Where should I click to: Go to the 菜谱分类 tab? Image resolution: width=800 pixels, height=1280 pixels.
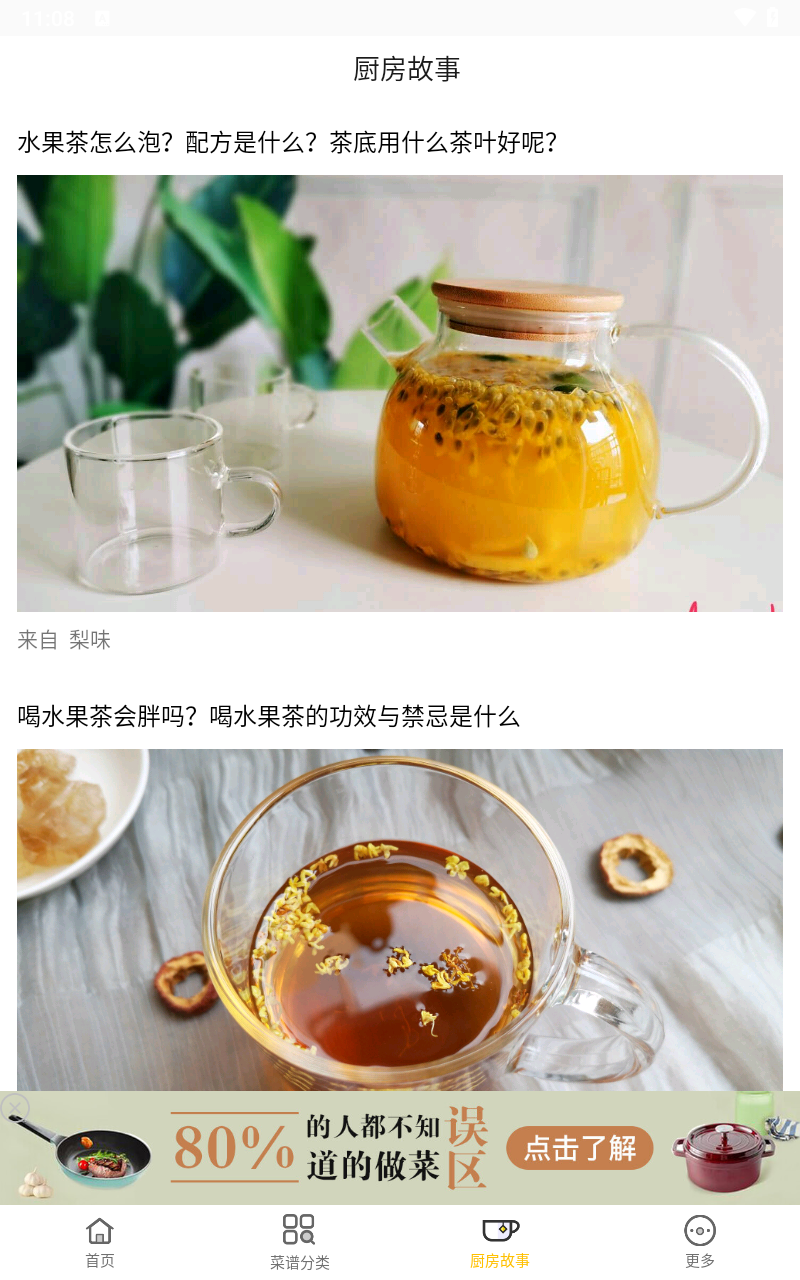(x=299, y=1242)
